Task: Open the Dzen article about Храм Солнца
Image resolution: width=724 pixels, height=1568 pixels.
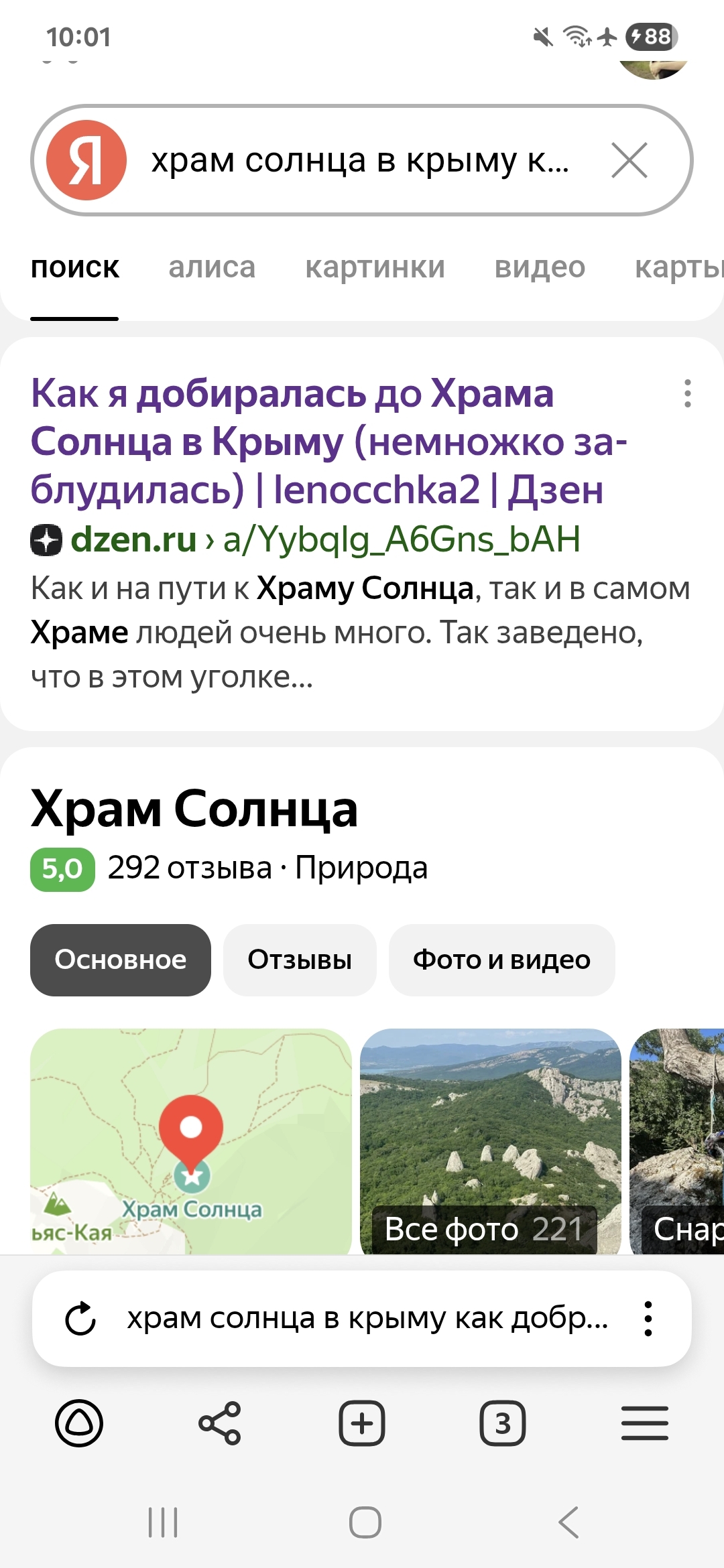Action: click(328, 441)
